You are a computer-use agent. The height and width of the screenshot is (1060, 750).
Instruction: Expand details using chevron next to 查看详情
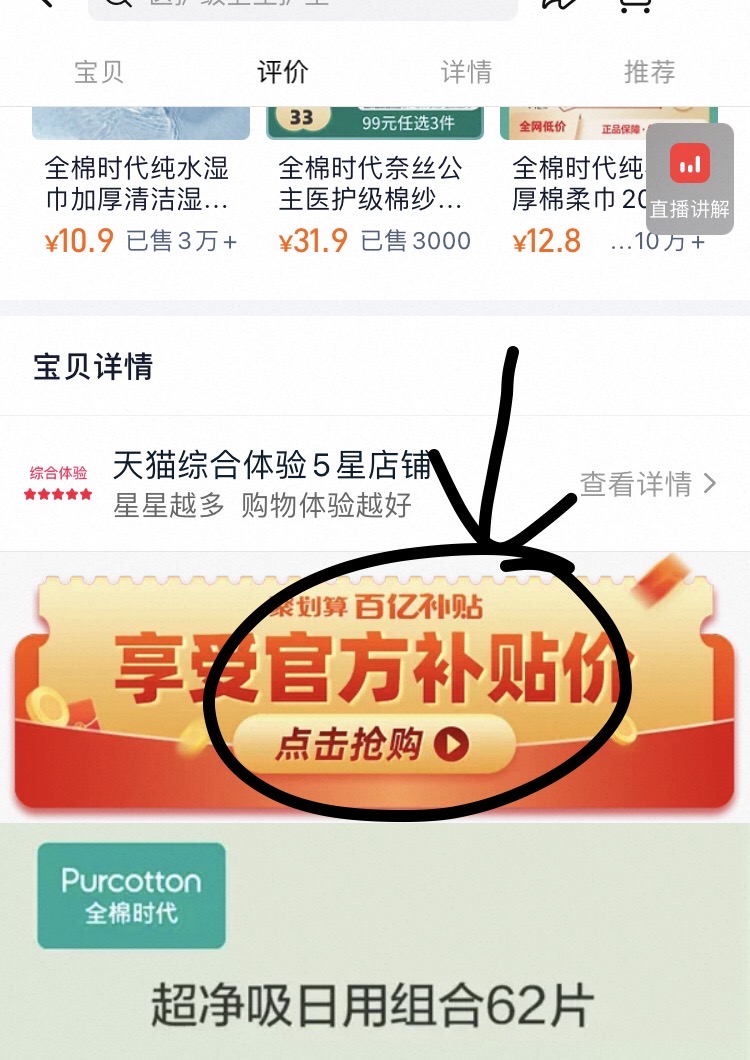(711, 484)
